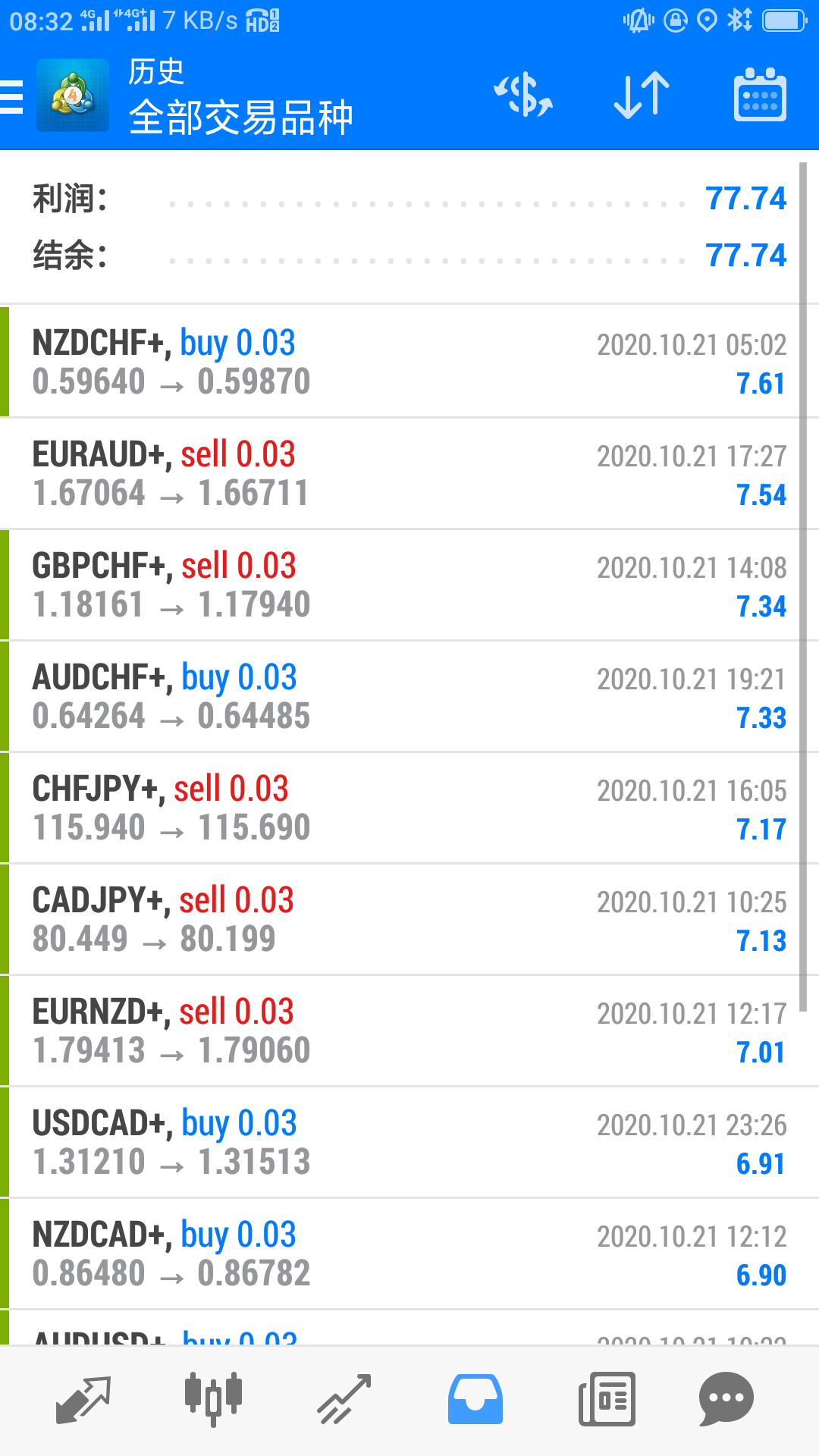819x1456 pixels.
Task: Switch to the Trade tab
Action: click(x=344, y=1399)
